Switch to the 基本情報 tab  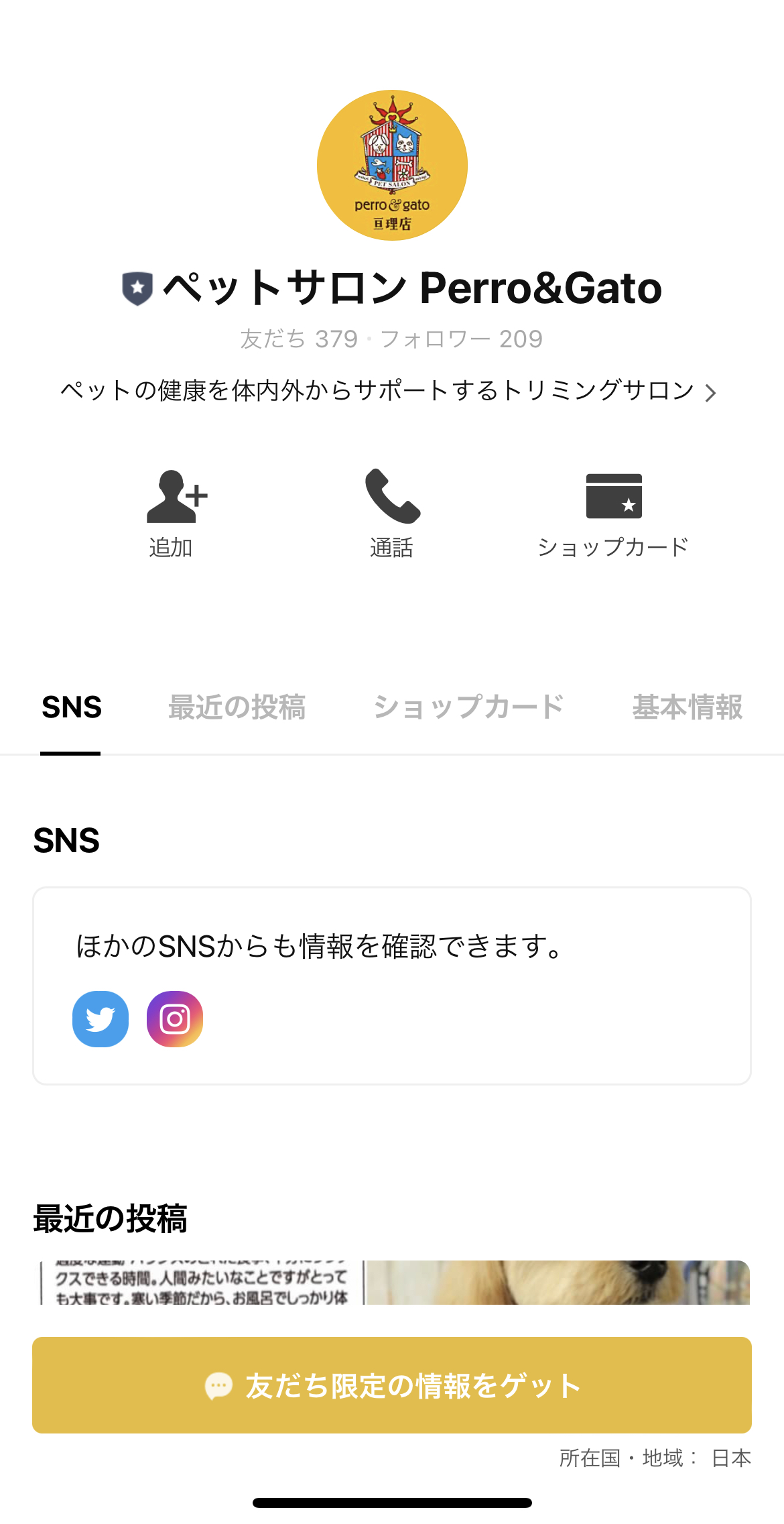(687, 707)
